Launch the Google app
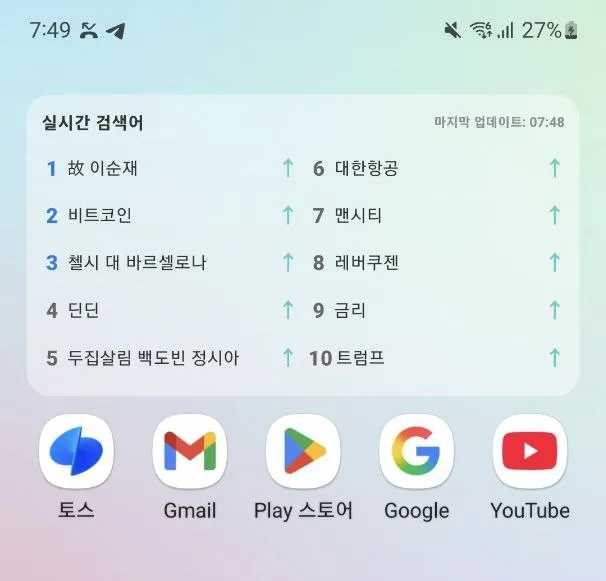606x581 pixels. coord(417,451)
